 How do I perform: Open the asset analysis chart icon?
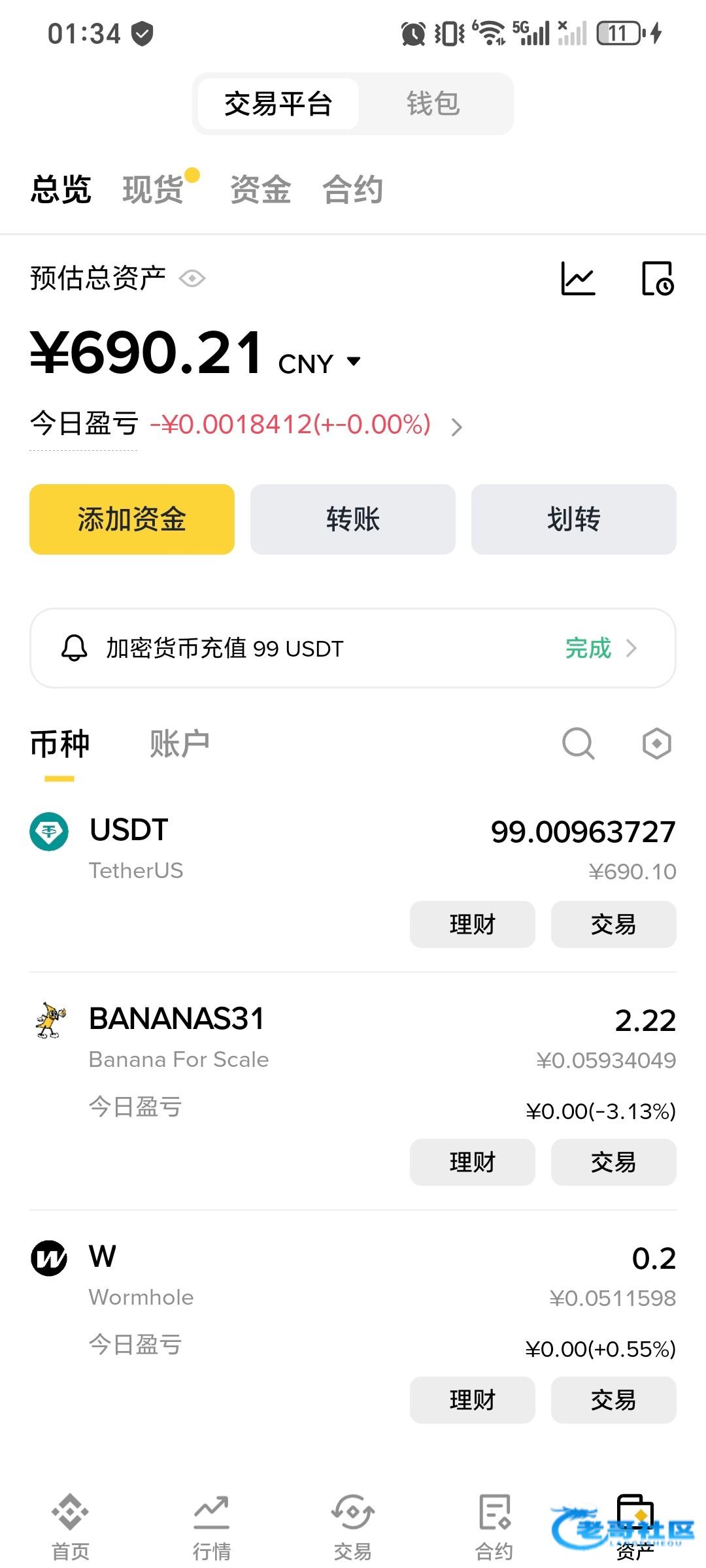click(x=579, y=279)
